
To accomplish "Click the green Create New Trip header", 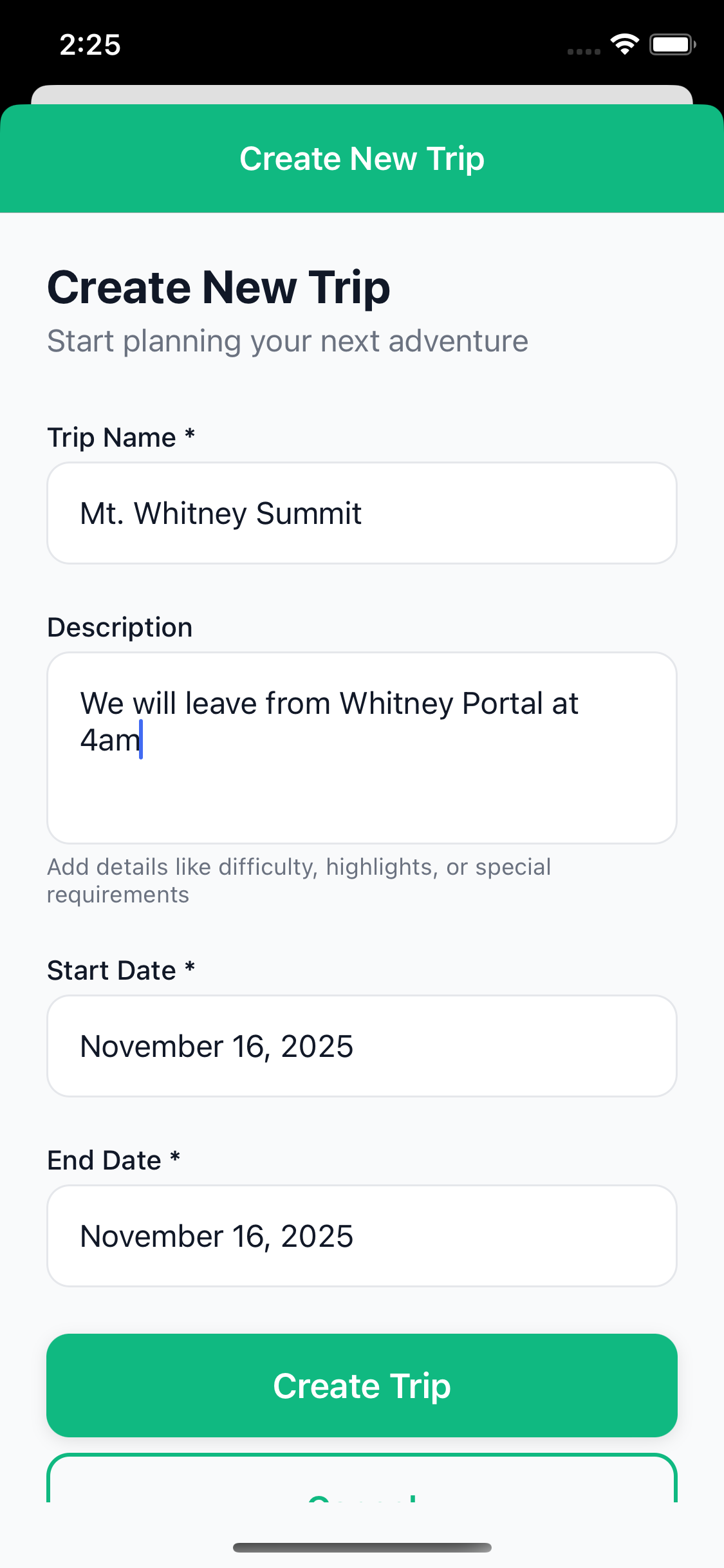I will coord(362,158).
